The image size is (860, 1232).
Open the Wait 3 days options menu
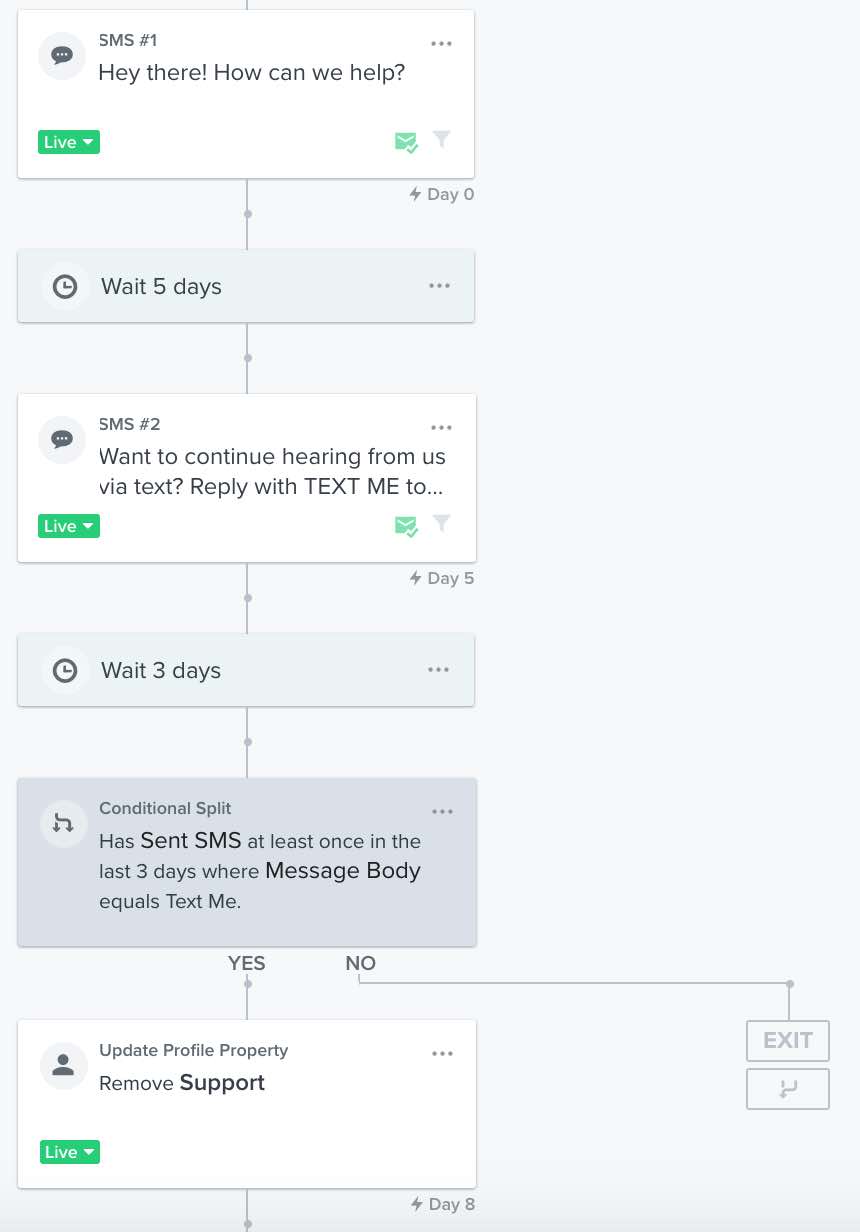(439, 670)
